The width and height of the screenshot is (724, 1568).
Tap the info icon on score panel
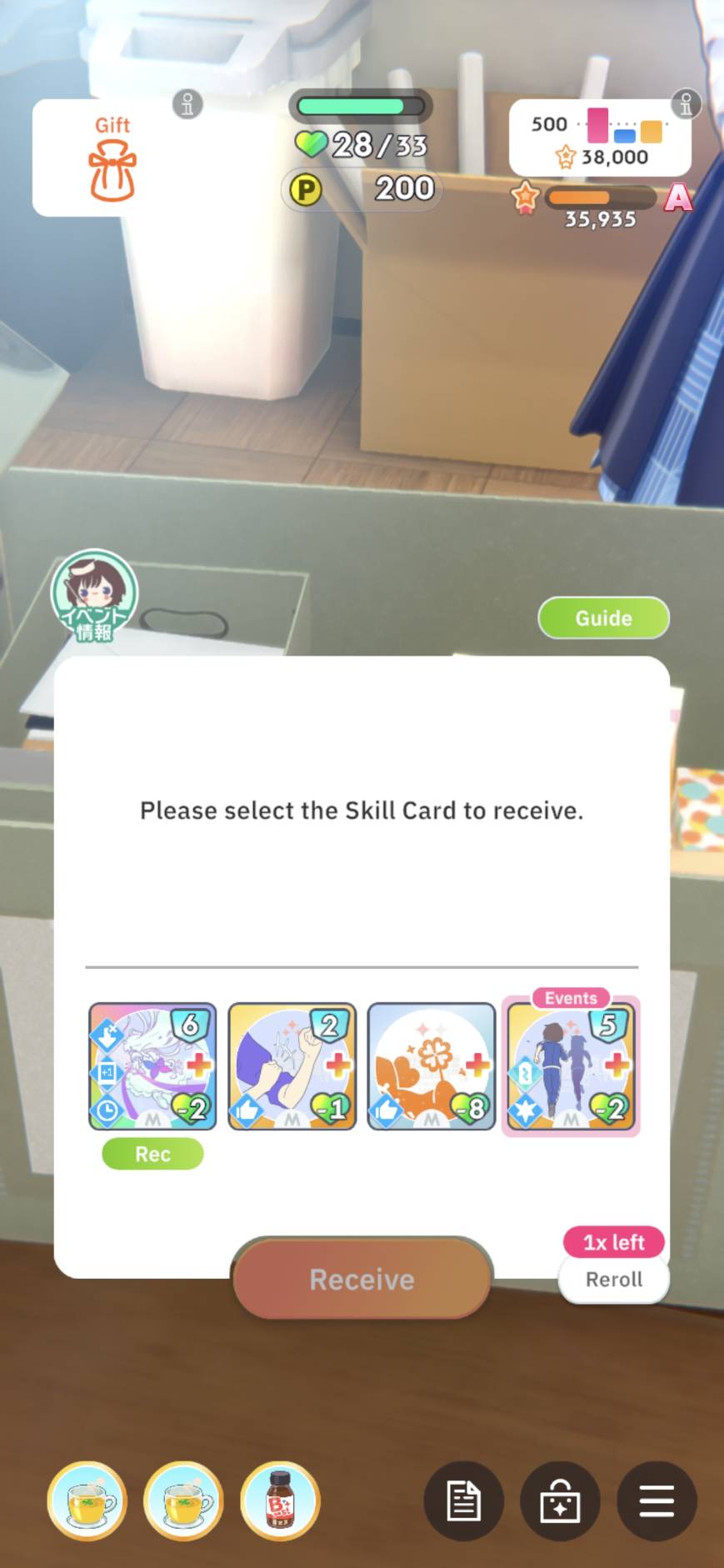tap(686, 104)
